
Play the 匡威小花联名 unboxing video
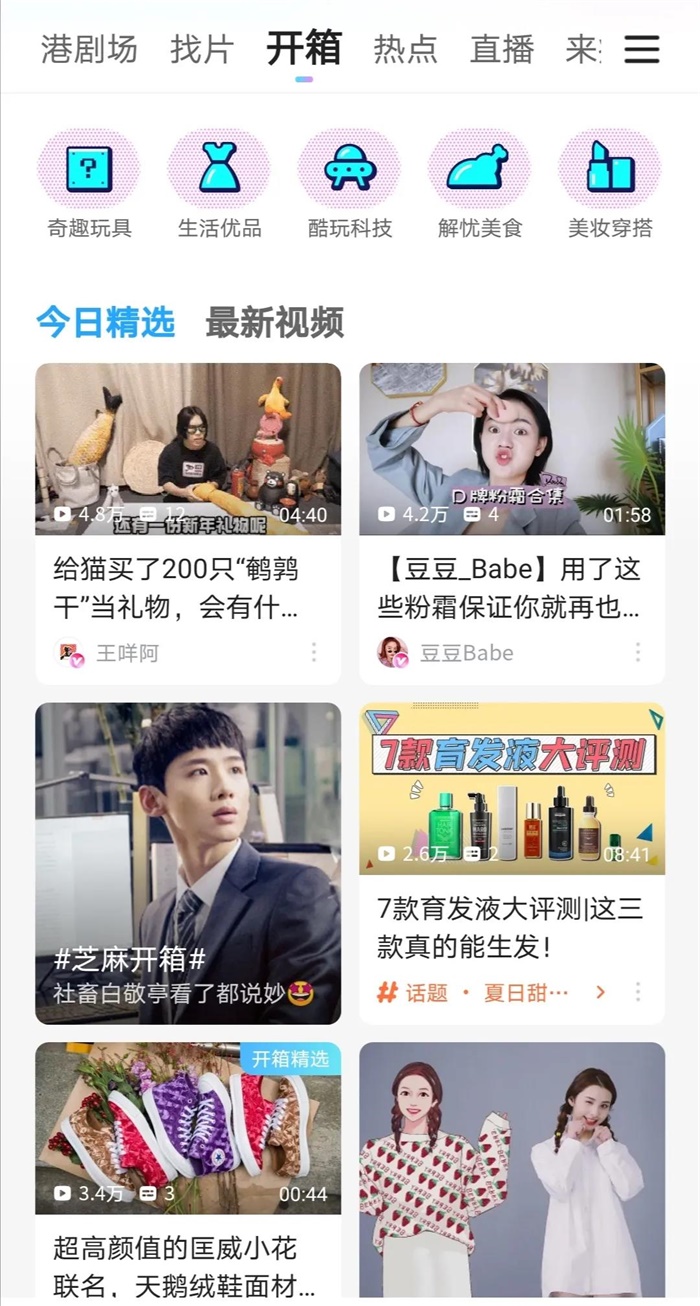pyautogui.click(x=188, y=1128)
